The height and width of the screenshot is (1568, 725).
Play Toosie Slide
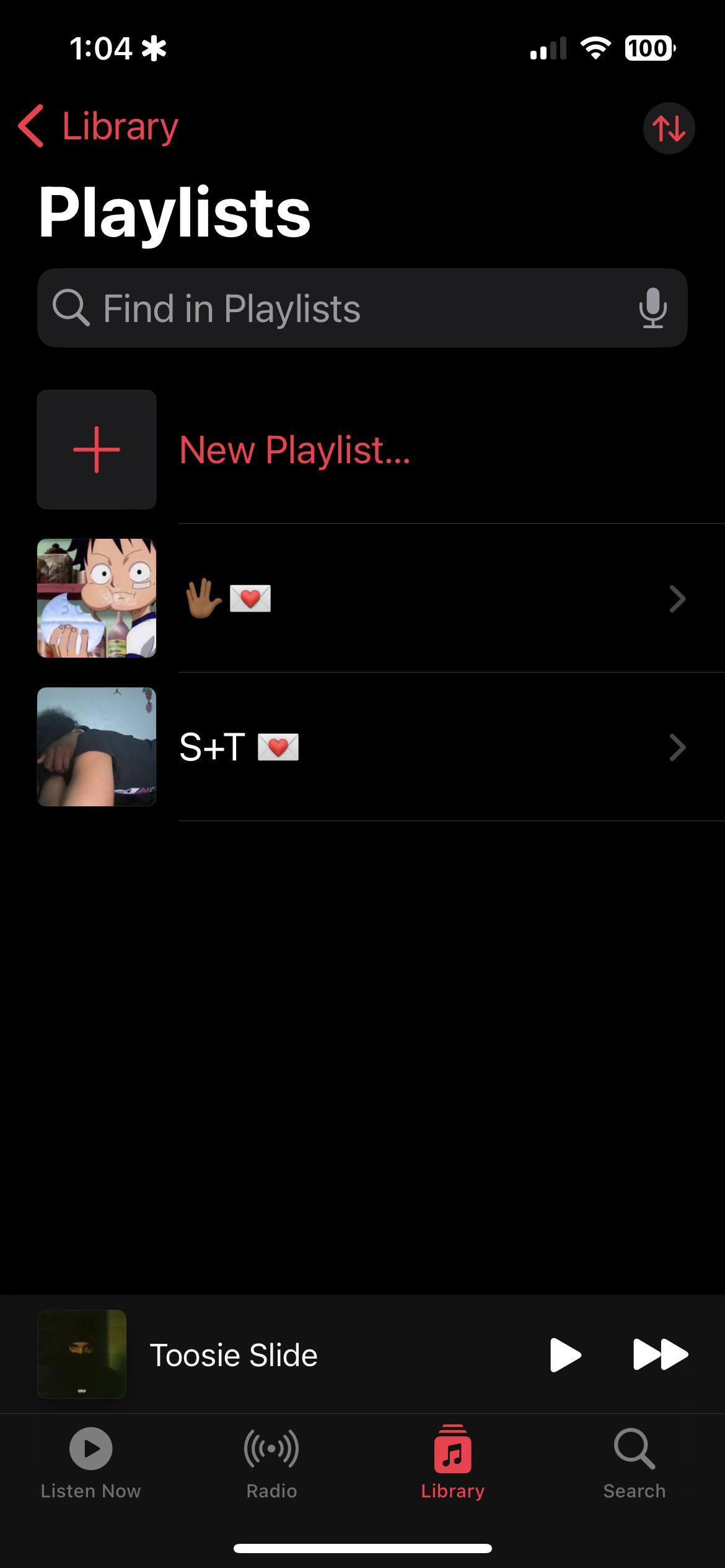[565, 1354]
